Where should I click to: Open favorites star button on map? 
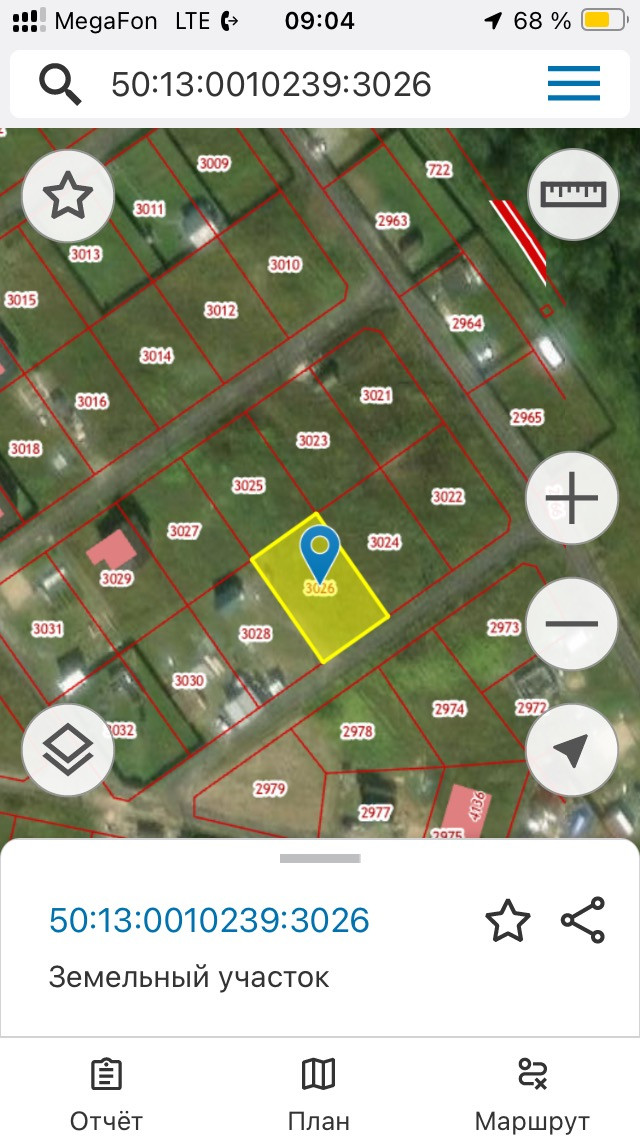point(67,196)
